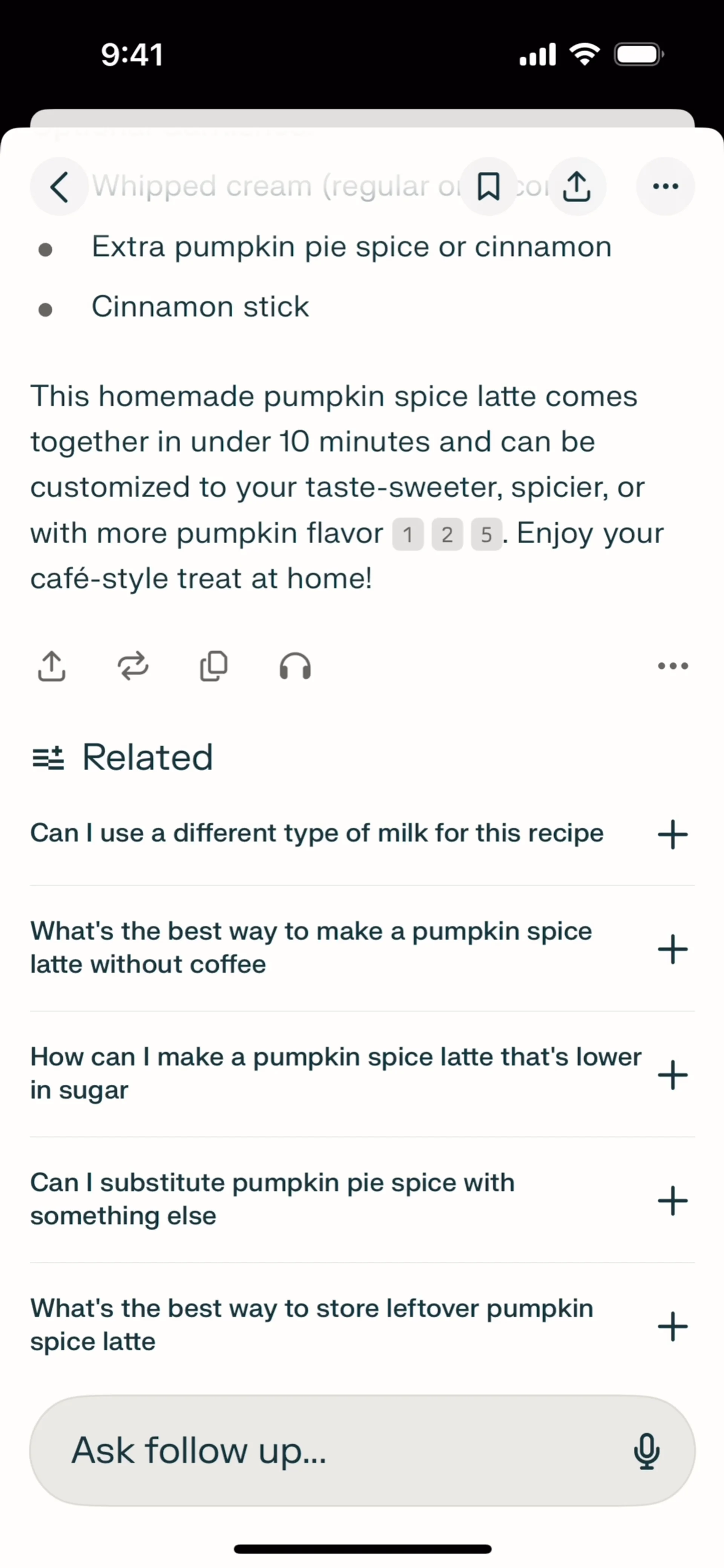
Task: Copy the answer text
Action: click(x=214, y=666)
